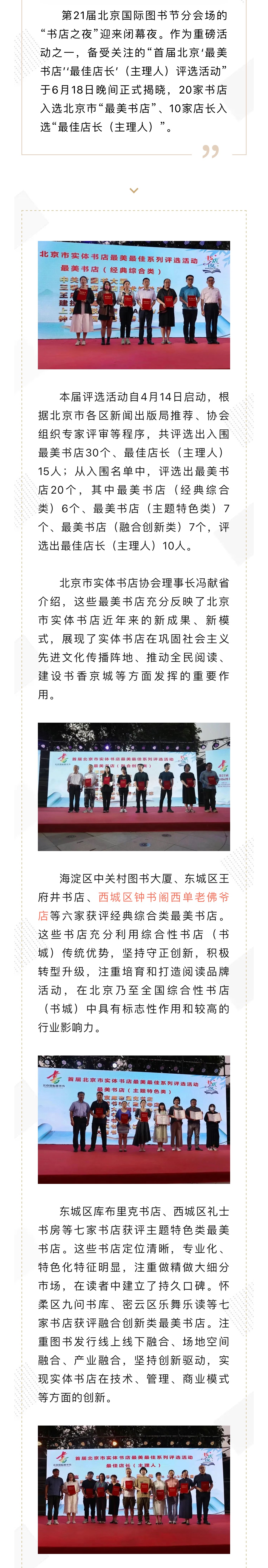Viewport: 268px width, 1568px height.
Task: View the 经典综合类 award ceremony photo
Action: coord(134,305)
